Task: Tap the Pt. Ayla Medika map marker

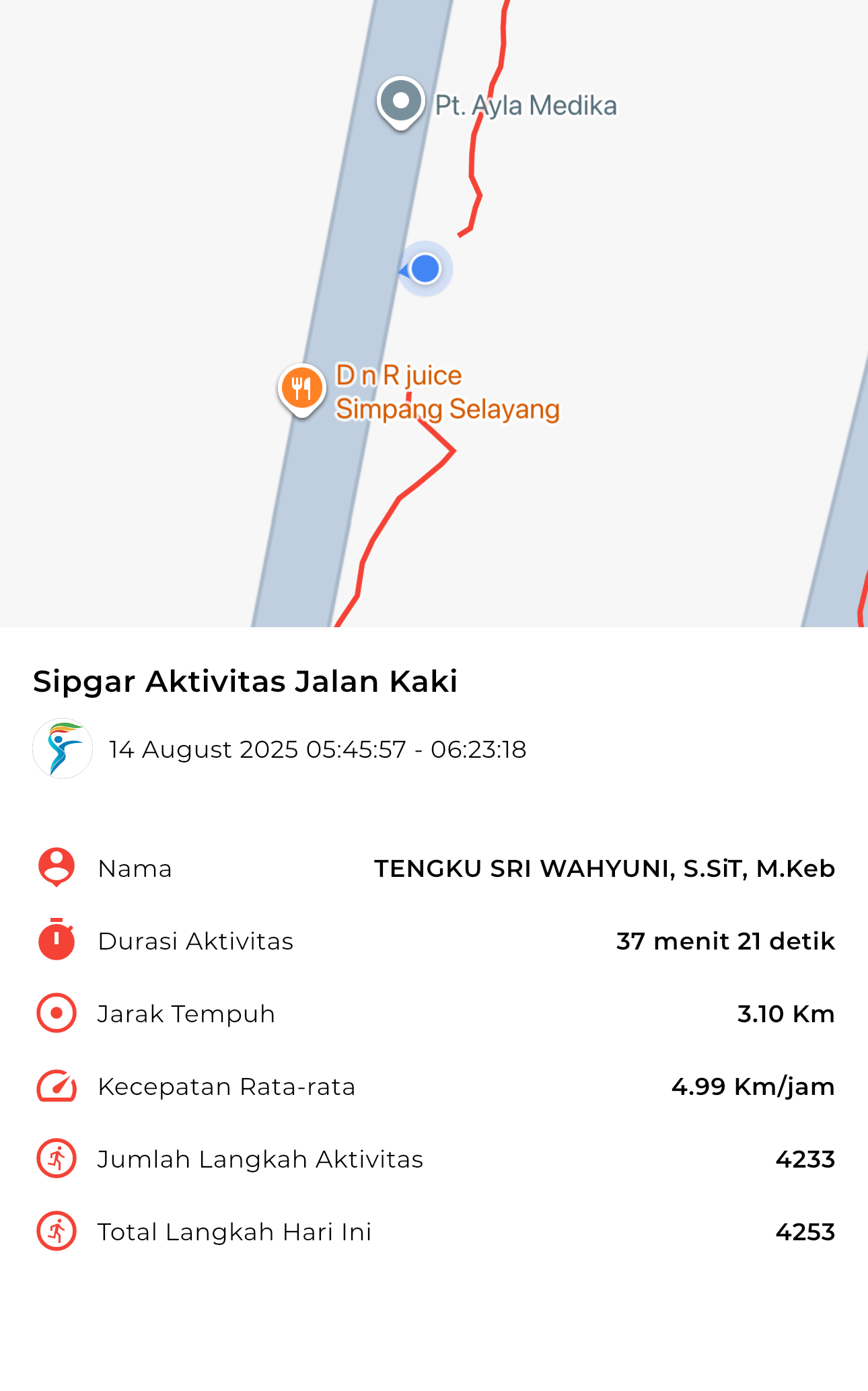Action: click(401, 103)
